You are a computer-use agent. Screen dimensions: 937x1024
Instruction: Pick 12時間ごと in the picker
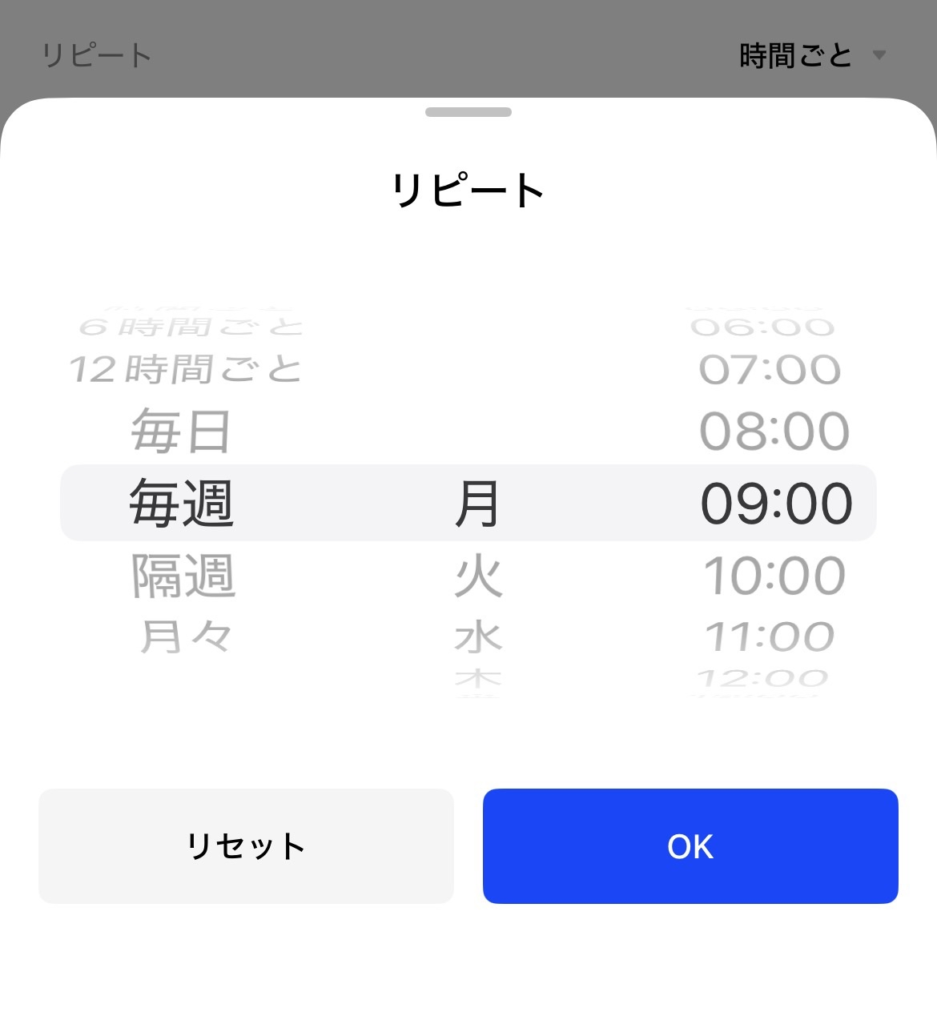(x=185, y=370)
